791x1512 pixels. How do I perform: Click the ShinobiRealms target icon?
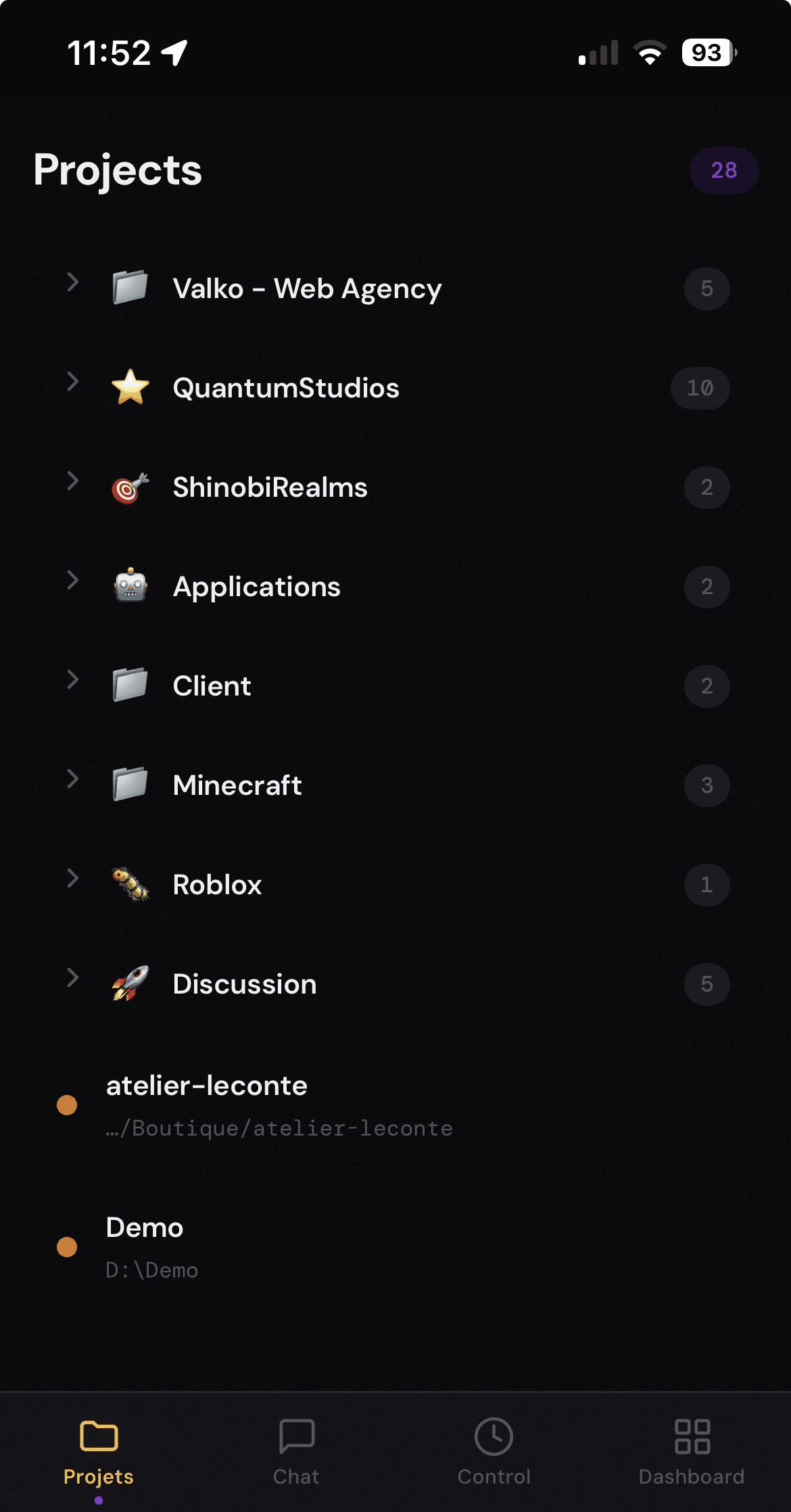pyautogui.click(x=130, y=487)
